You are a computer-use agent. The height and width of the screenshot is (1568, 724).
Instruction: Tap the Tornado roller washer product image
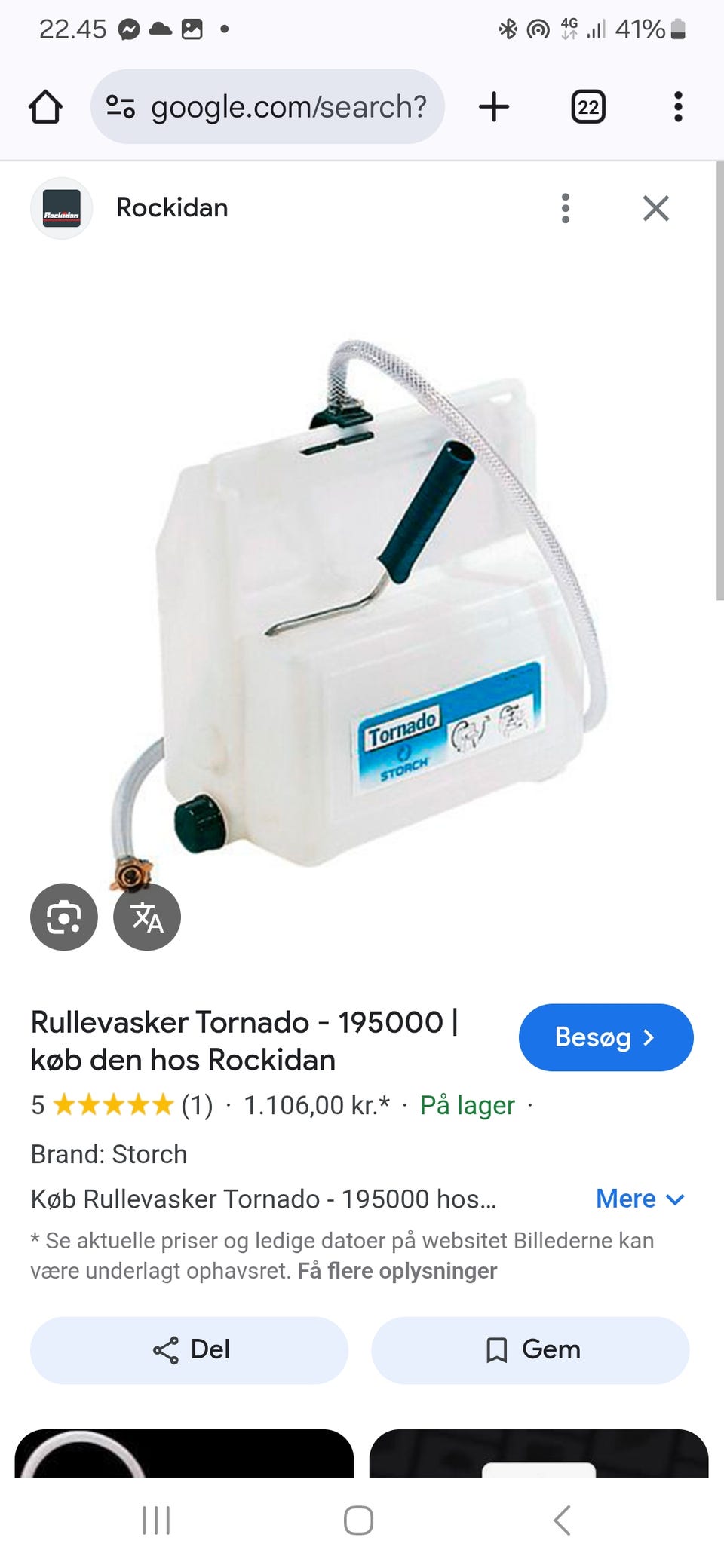click(362, 603)
